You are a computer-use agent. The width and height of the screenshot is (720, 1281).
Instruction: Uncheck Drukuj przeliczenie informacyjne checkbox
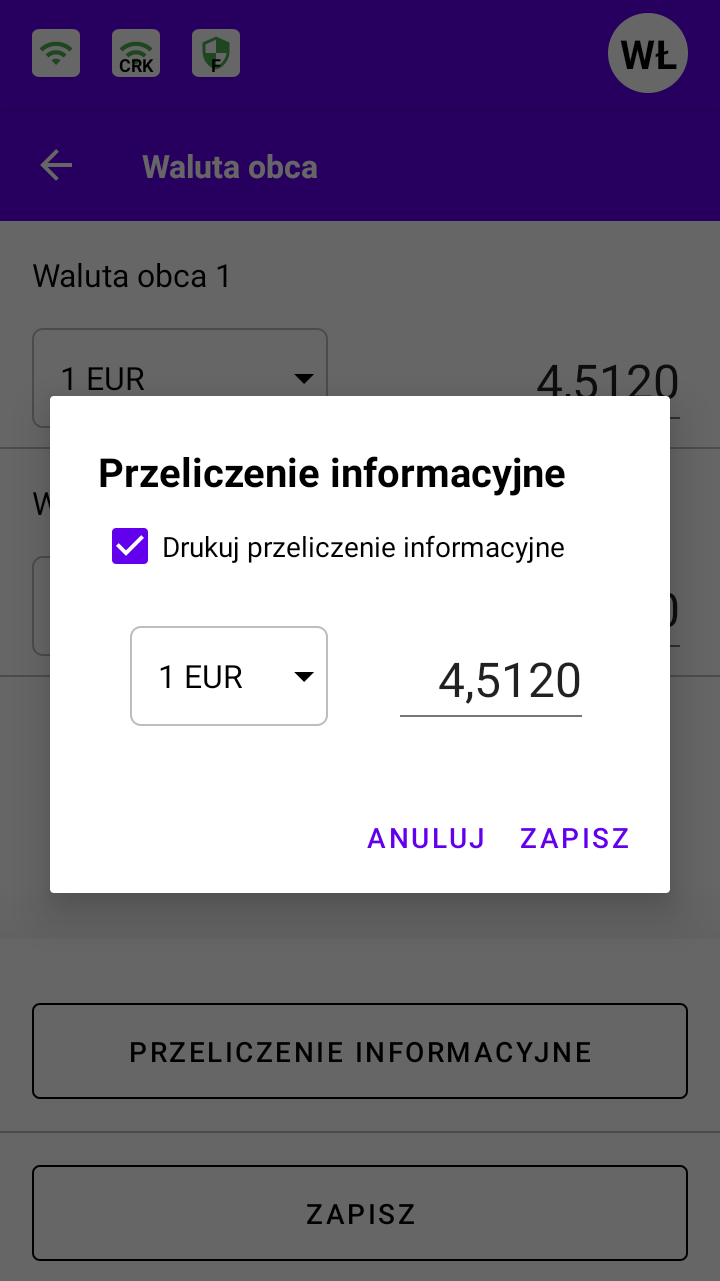pyautogui.click(x=130, y=547)
